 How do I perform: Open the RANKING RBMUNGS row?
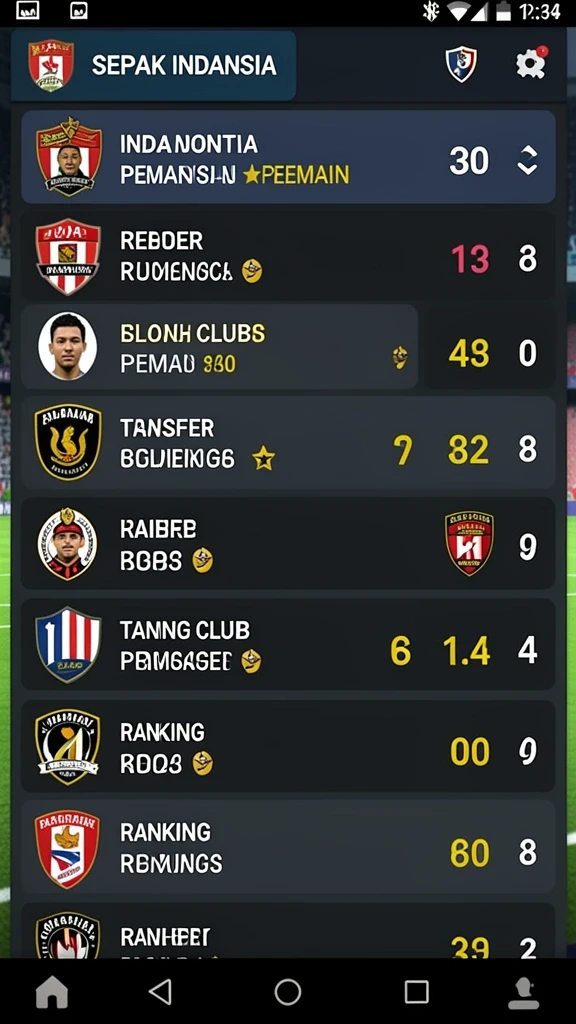[288, 847]
